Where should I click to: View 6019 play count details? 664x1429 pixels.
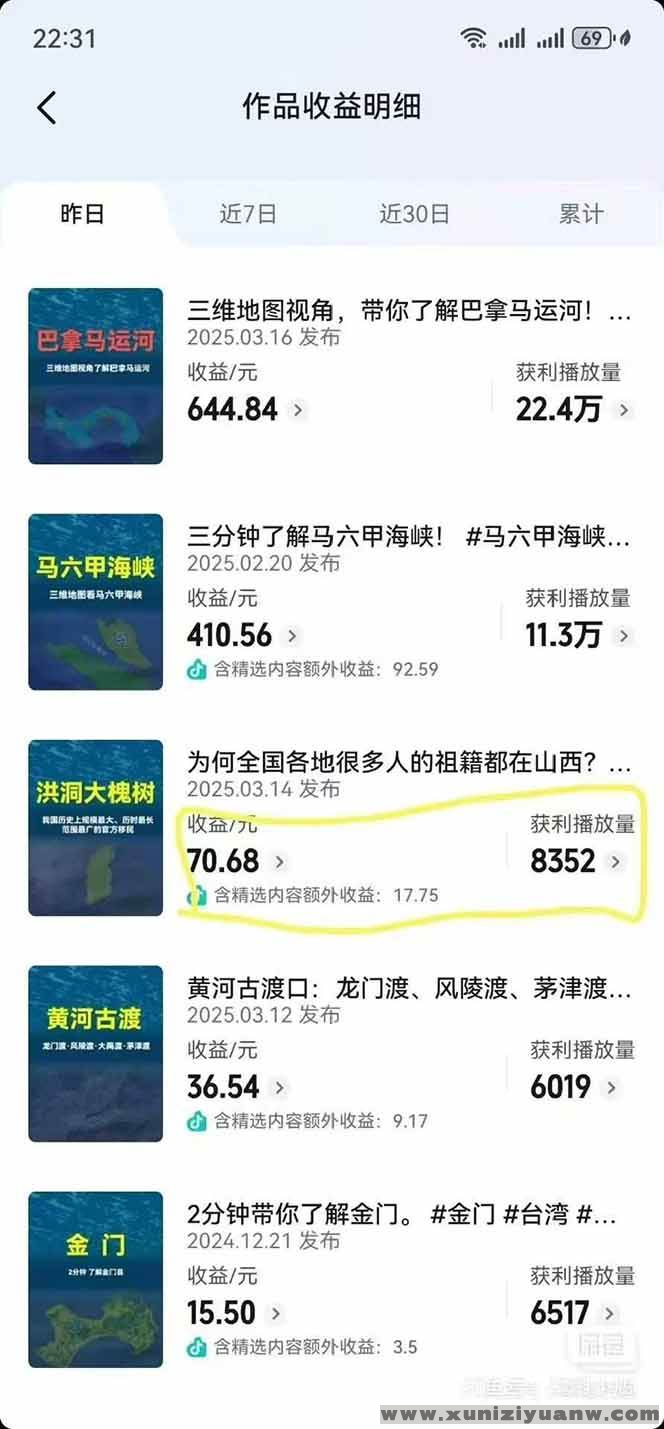click(x=611, y=1087)
